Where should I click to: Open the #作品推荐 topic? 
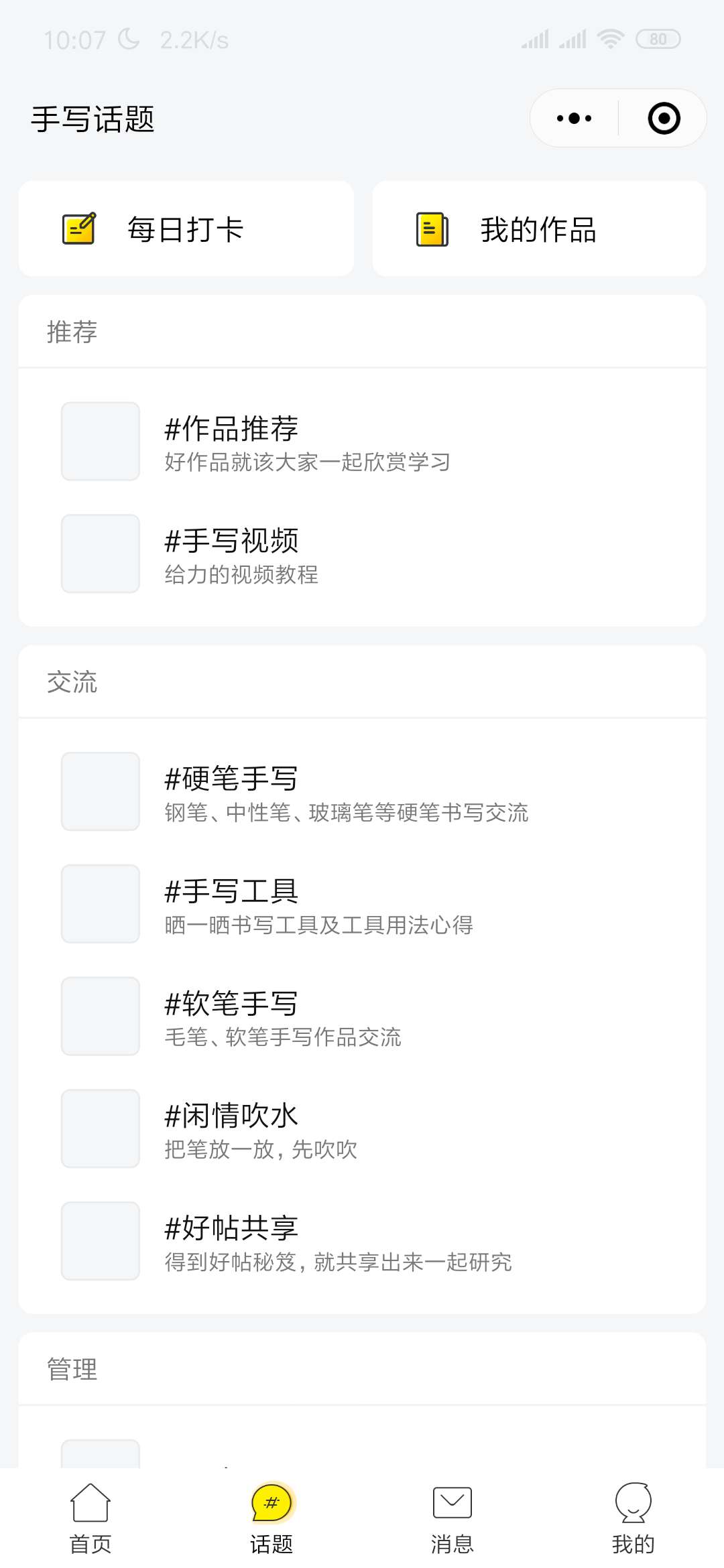pos(362,442)
